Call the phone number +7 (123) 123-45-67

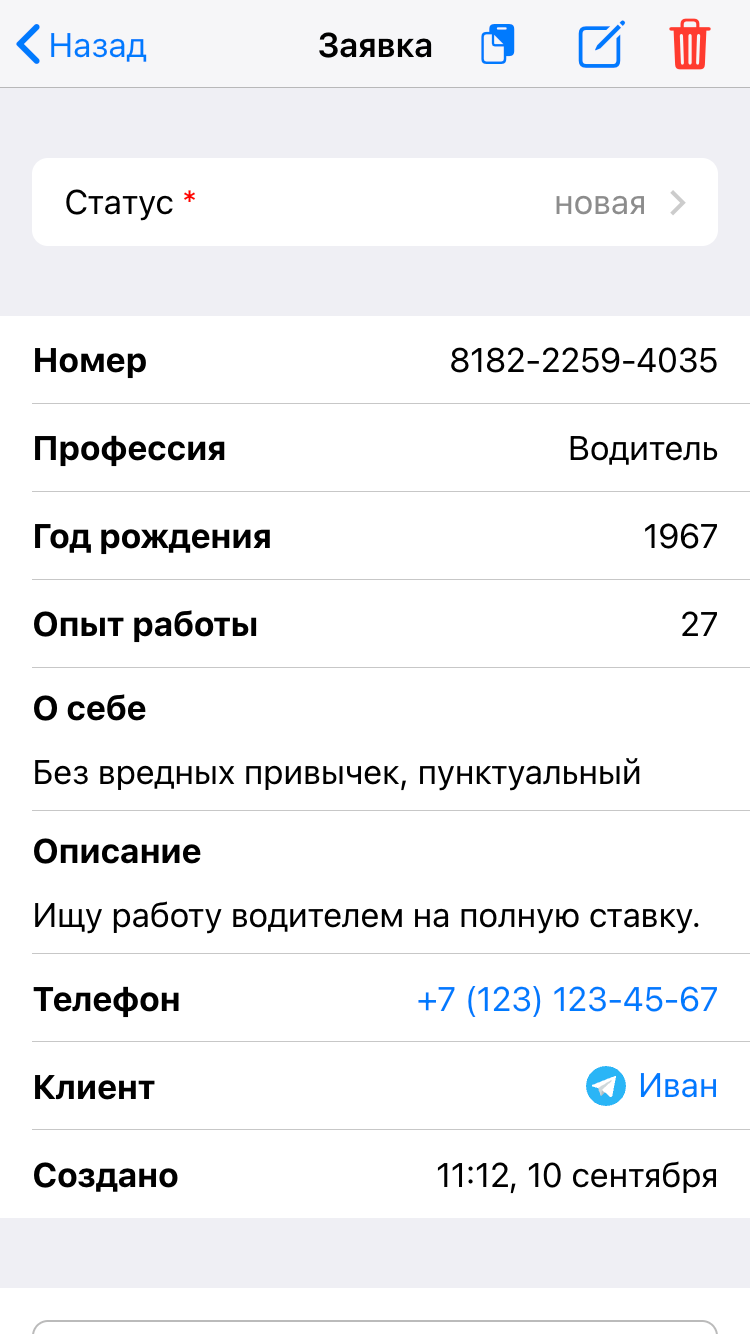click(567, 999)
